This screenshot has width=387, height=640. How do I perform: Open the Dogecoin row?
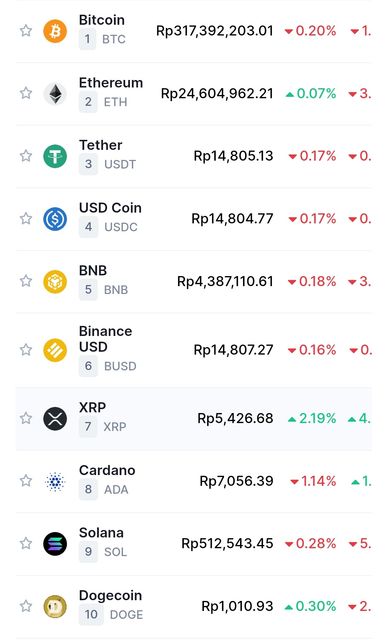point(194,607)
